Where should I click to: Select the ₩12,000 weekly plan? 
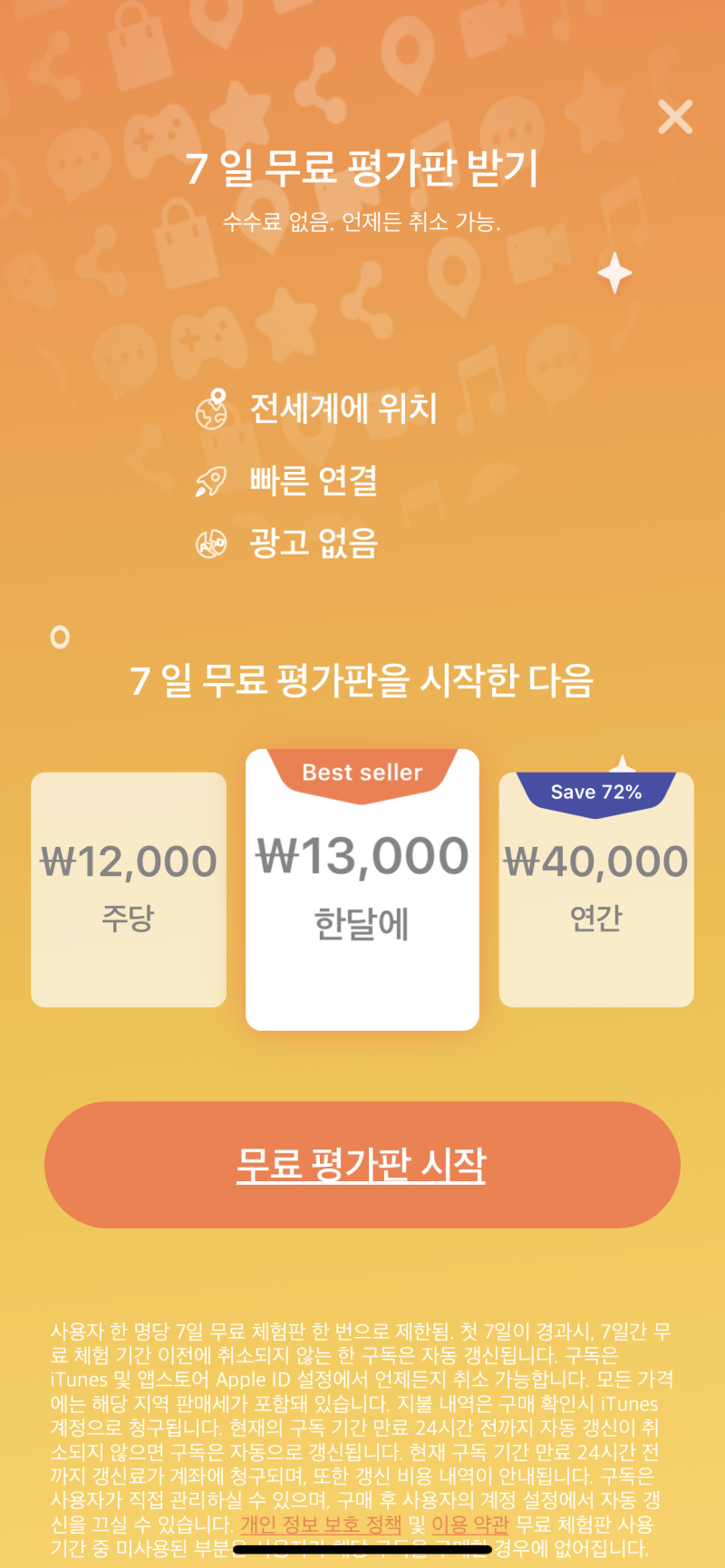click(x=129, y=889)
